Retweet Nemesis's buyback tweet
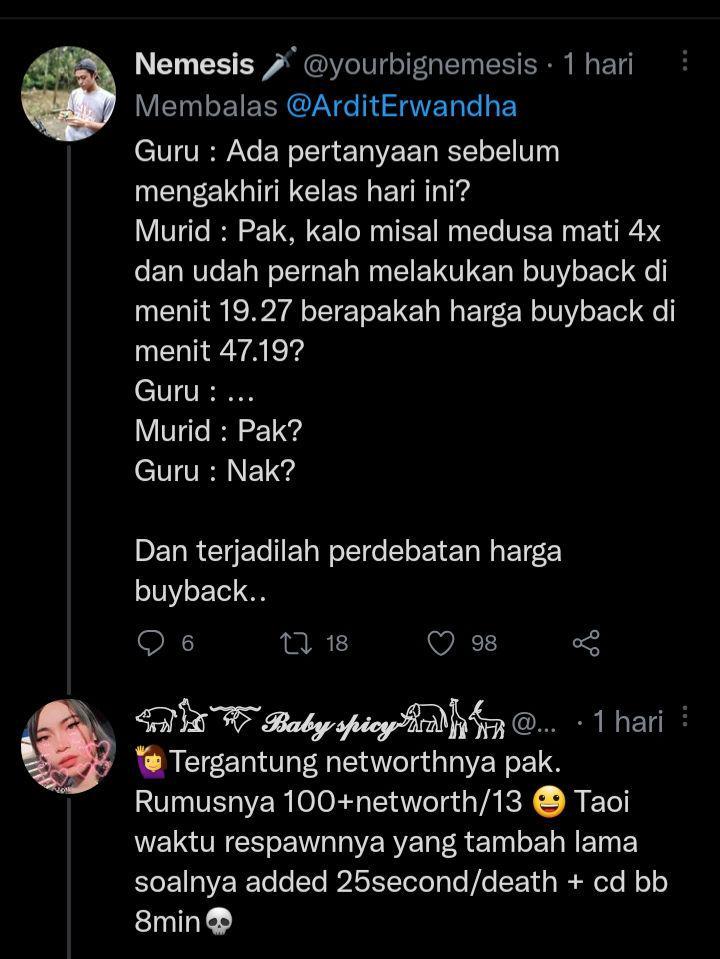720x959 pixels. 298,643
